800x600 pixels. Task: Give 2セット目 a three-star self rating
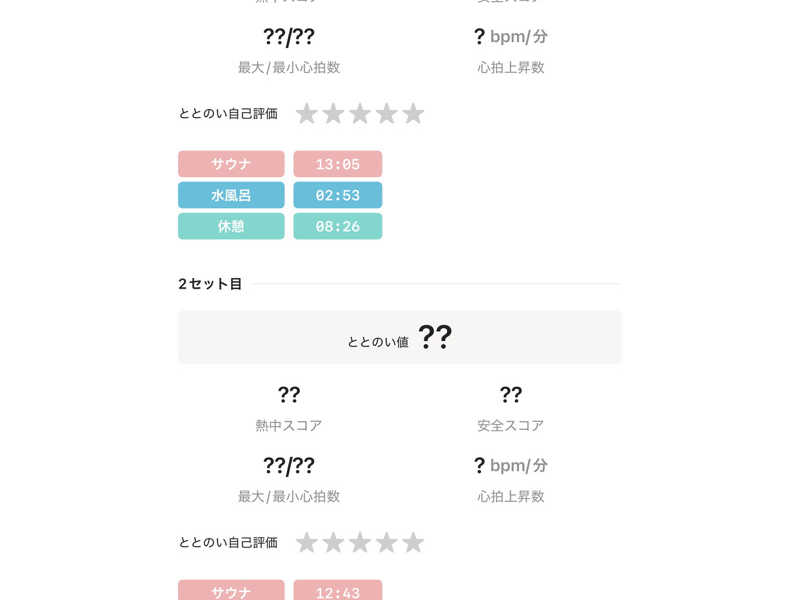(x=360, y=543)
